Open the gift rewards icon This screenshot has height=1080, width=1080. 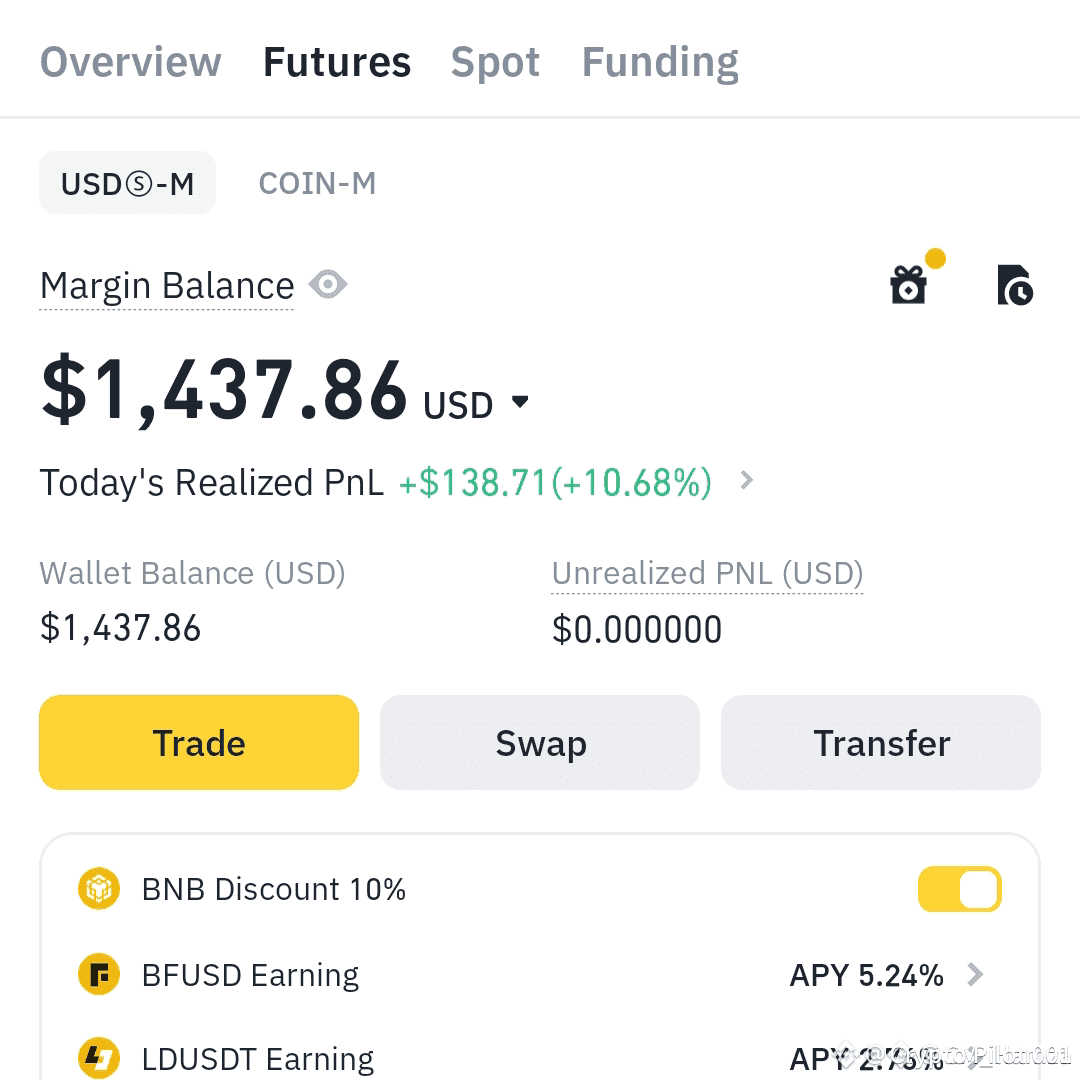[909, 284]
